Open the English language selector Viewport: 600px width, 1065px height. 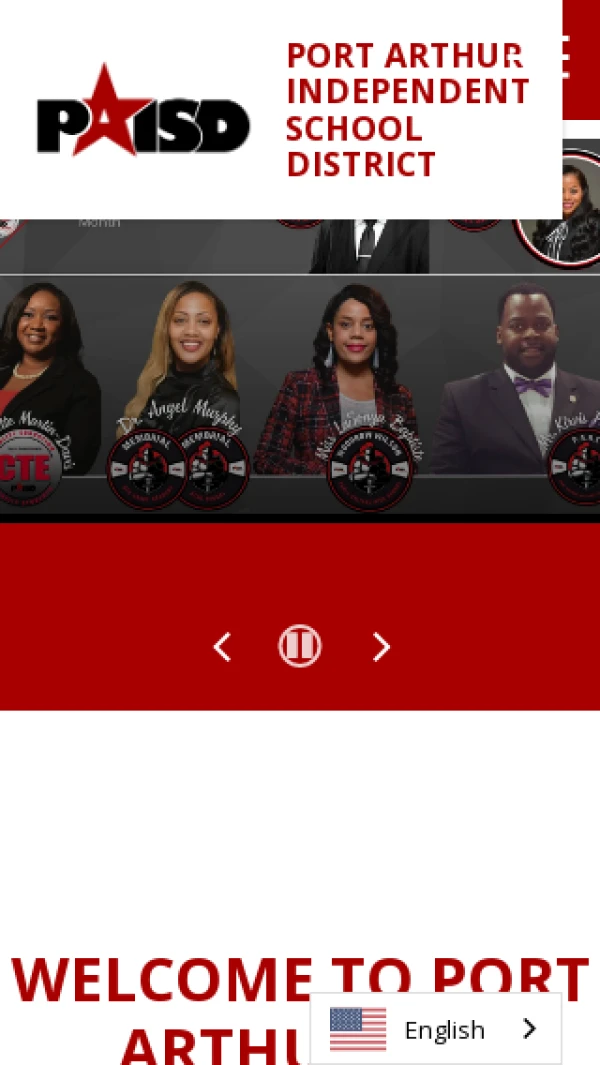[x=435, y=1029]
